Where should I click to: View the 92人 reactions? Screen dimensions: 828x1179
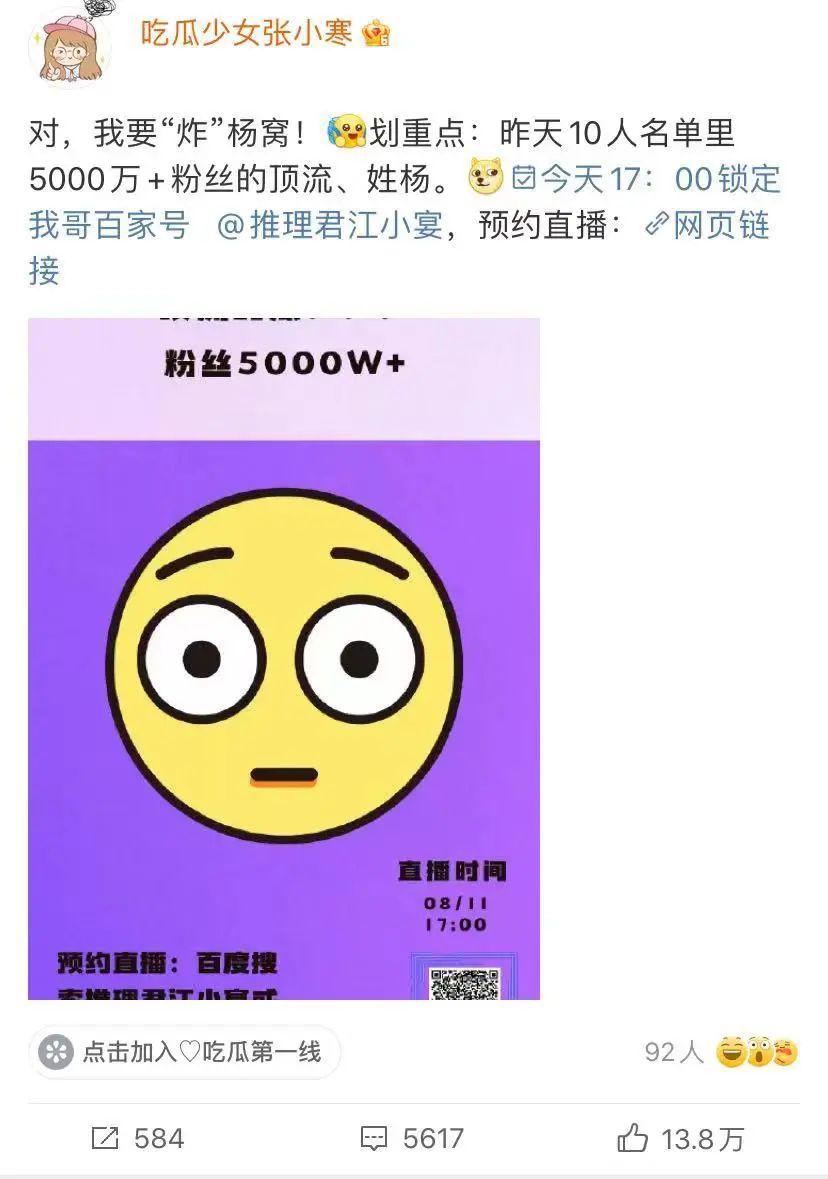pos(720,1052)
